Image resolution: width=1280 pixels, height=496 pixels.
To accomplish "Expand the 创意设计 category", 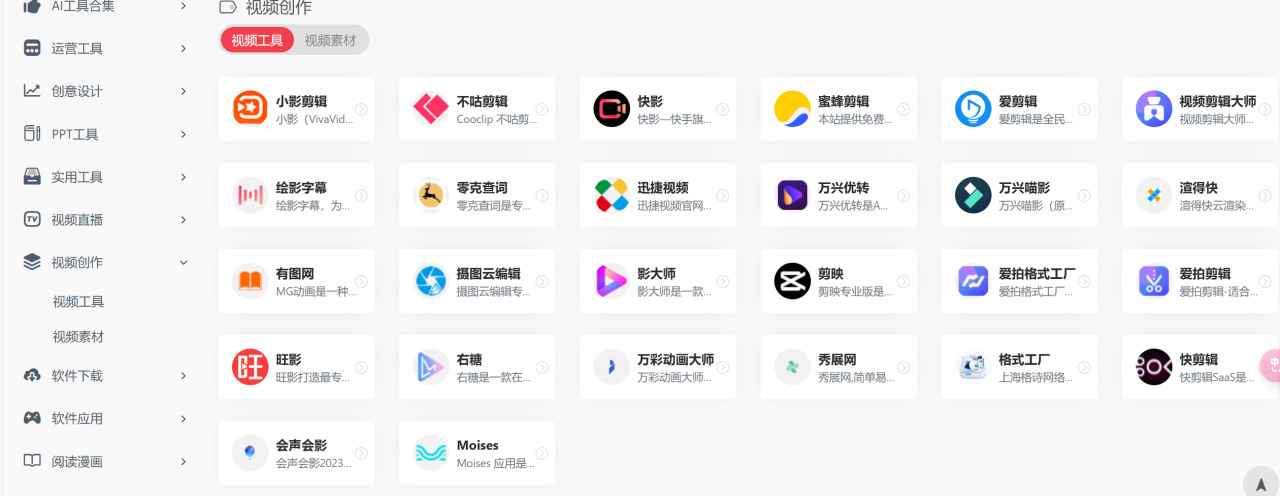I will pos(105,91).
